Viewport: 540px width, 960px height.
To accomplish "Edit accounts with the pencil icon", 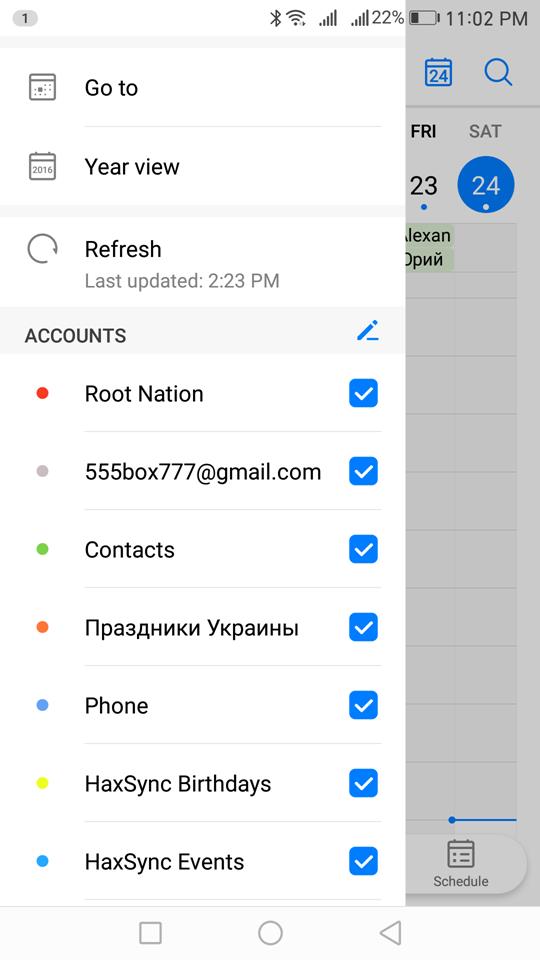I will (367, 331).
